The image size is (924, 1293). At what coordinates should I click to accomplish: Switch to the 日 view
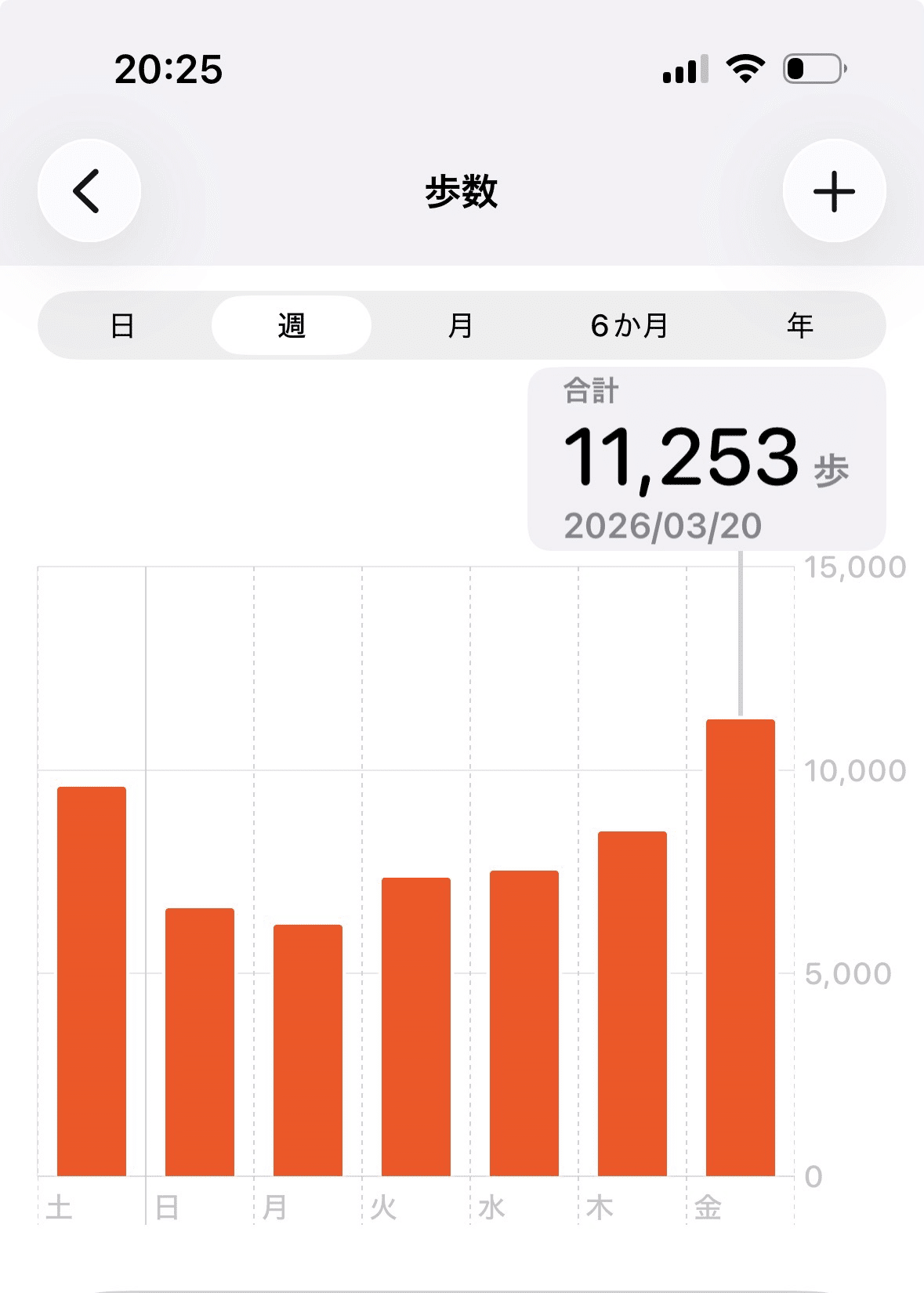123,324
